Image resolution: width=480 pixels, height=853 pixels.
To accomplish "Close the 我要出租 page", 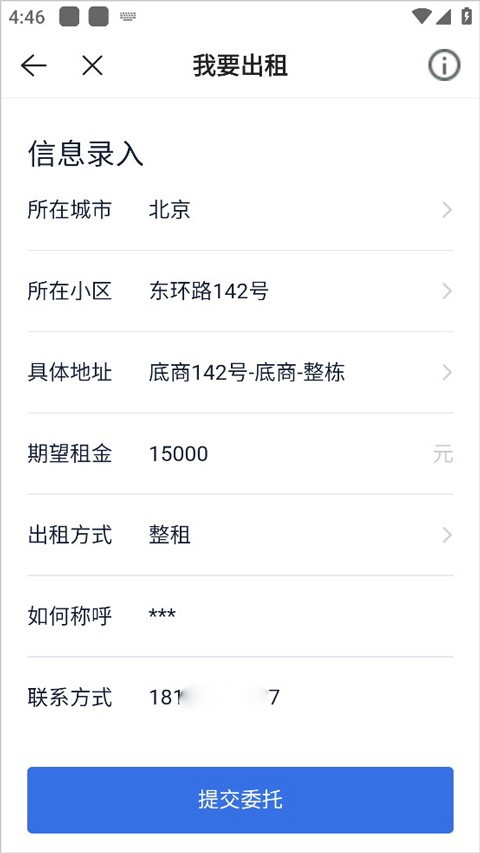I will point(93,66).
